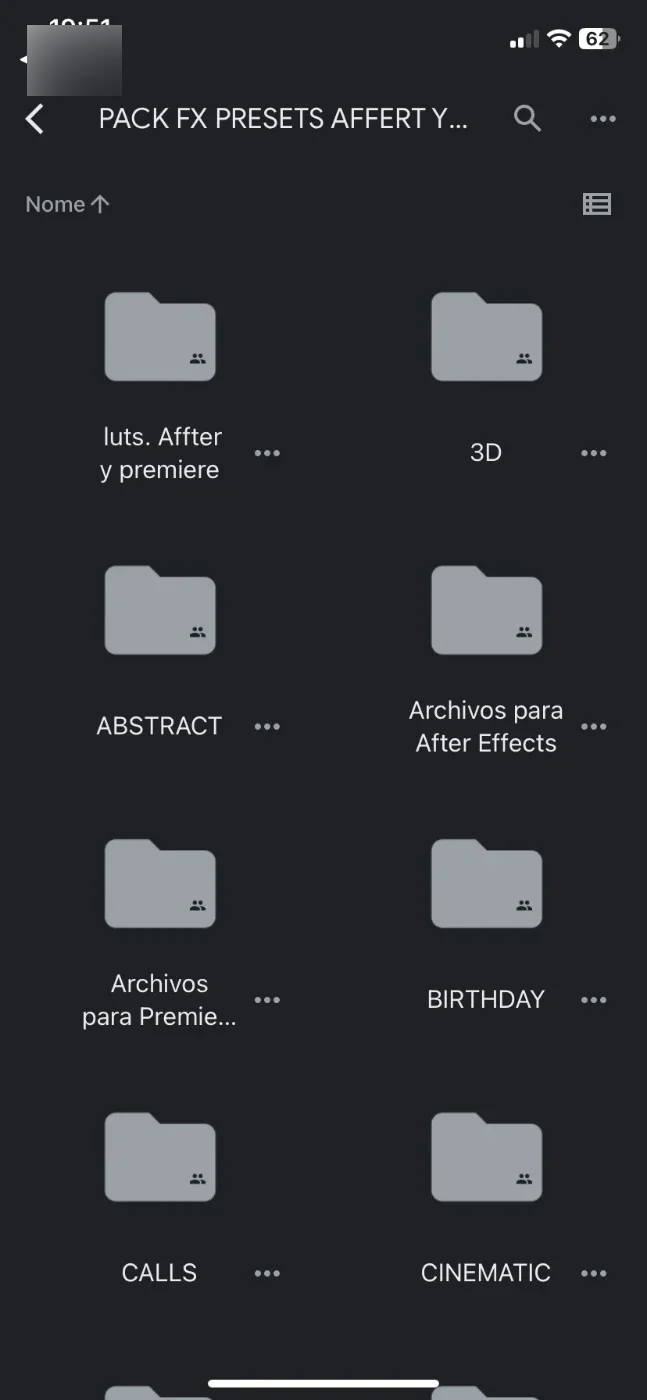Open the Archivos para Premie... folder

pos(160,883)
